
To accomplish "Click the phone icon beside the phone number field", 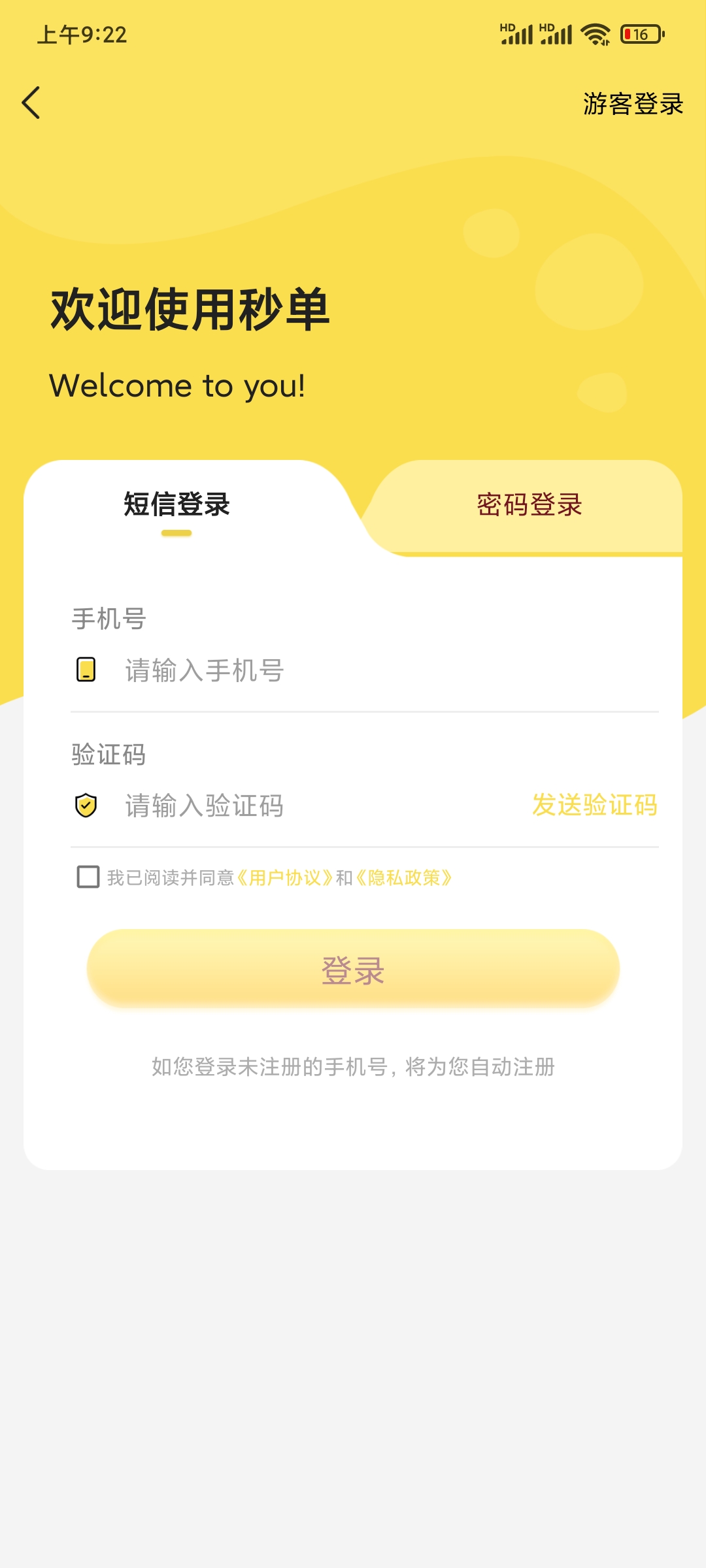I will pyautogui.click(x=85, y=668).
